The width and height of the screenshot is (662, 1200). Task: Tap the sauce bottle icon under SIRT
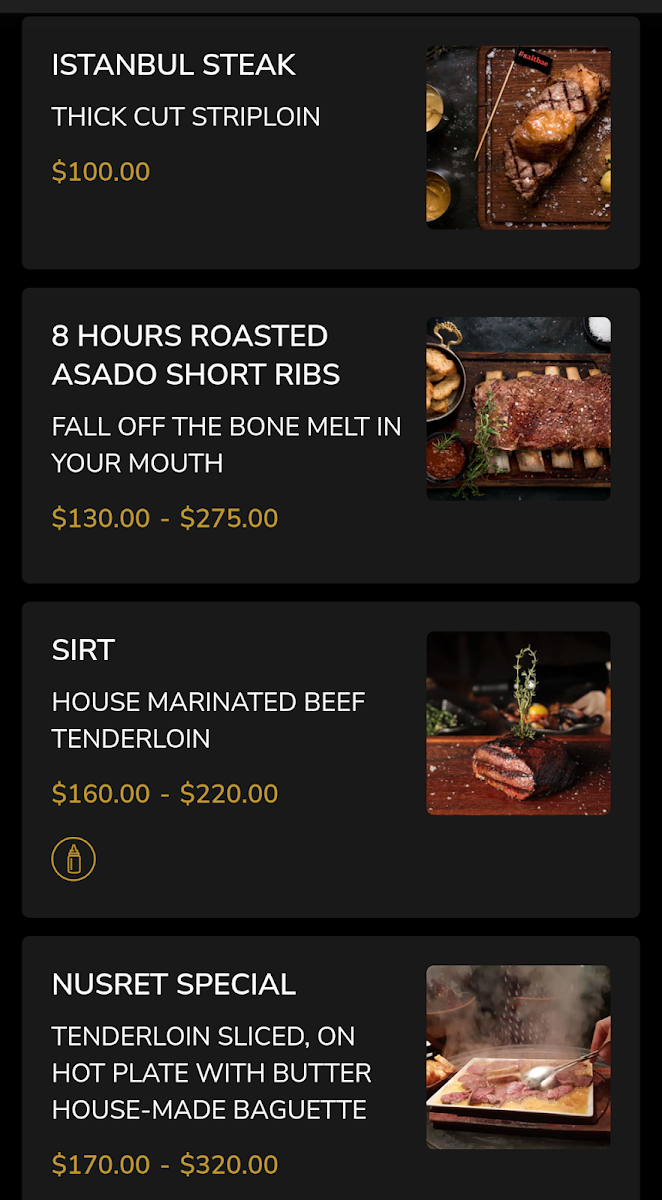click(x=73, y=859)
